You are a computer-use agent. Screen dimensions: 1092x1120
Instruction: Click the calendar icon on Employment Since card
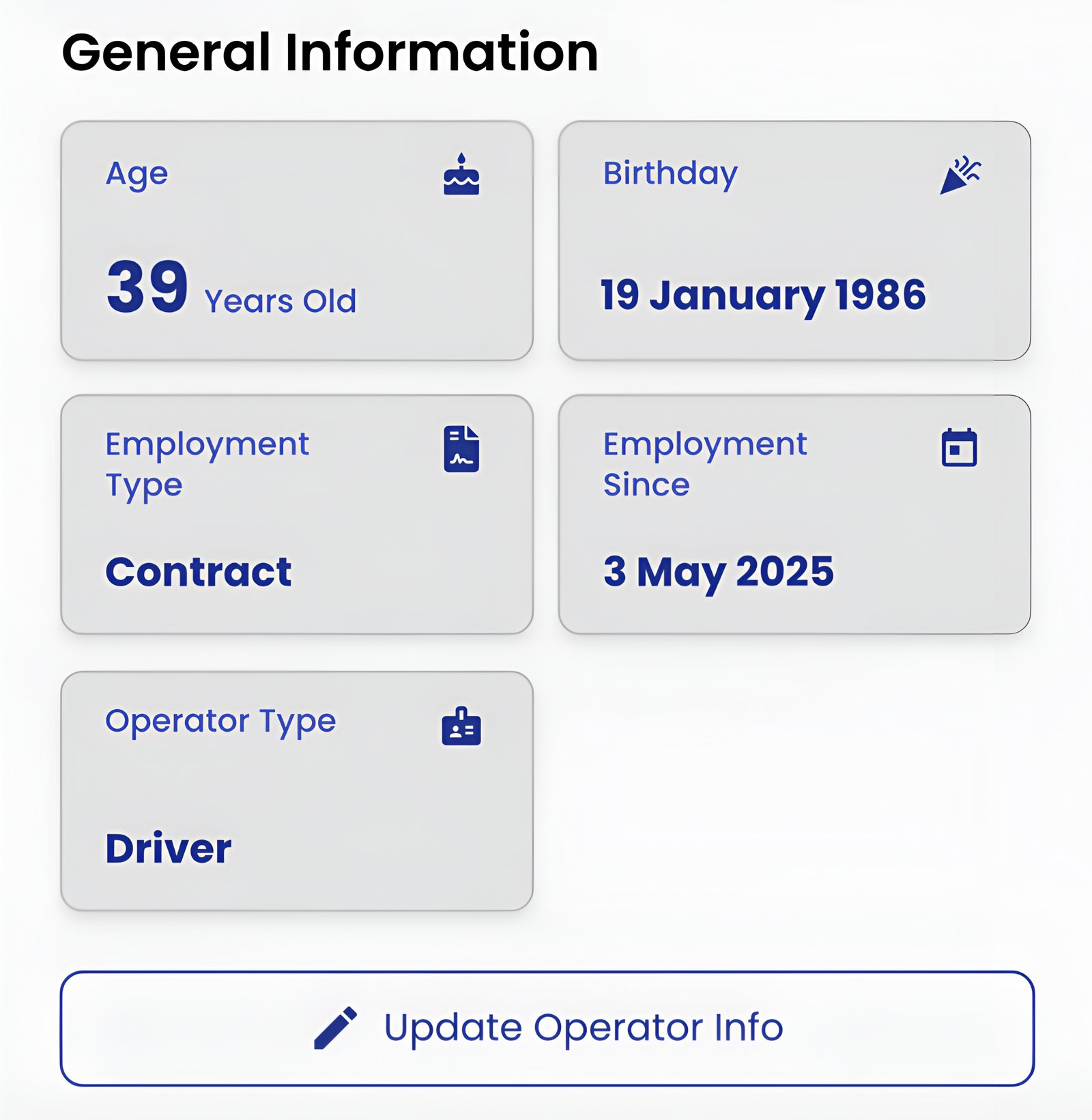[958, 450]
